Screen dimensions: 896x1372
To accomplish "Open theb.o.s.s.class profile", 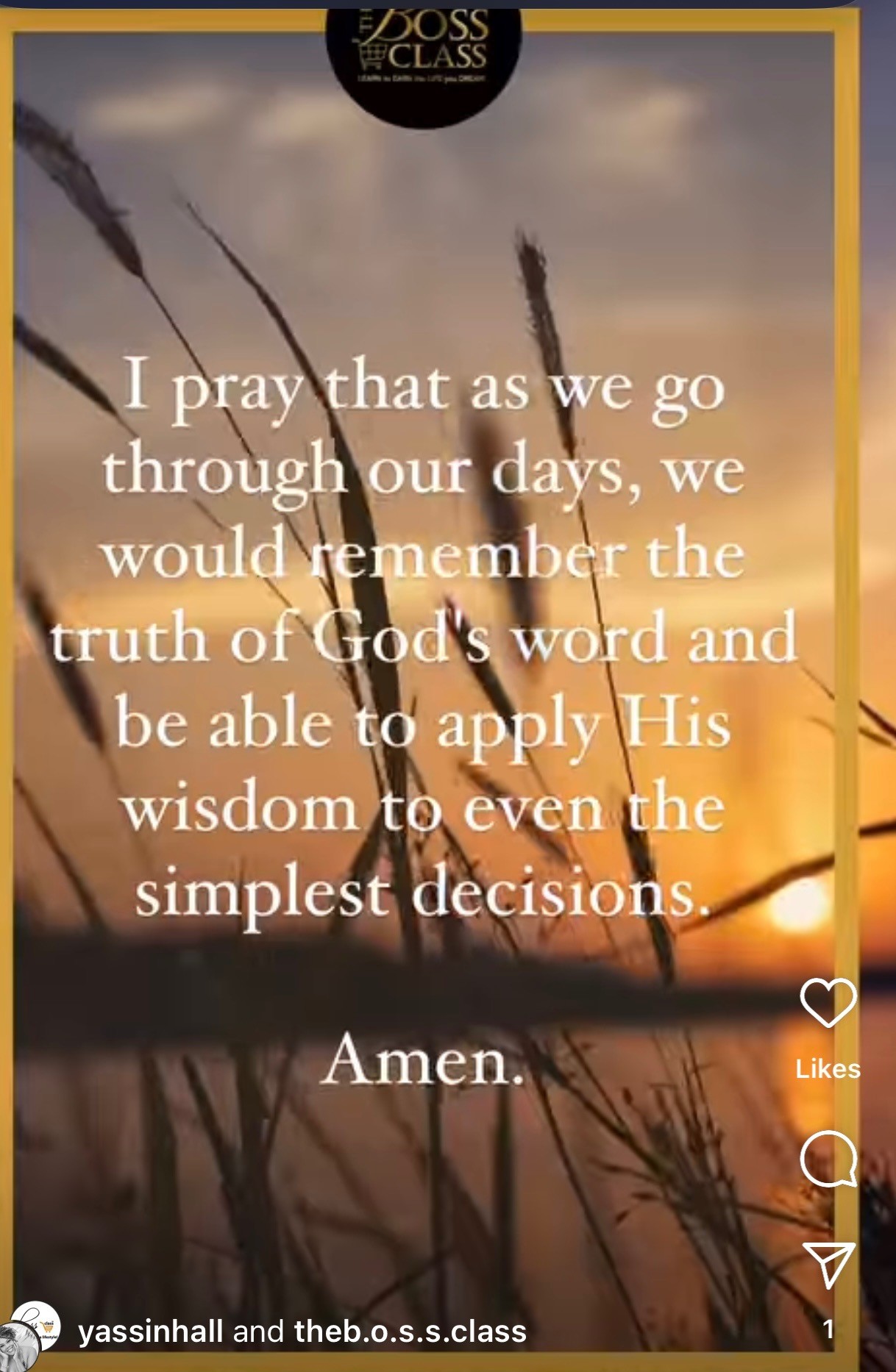I will coord(410,1332).
